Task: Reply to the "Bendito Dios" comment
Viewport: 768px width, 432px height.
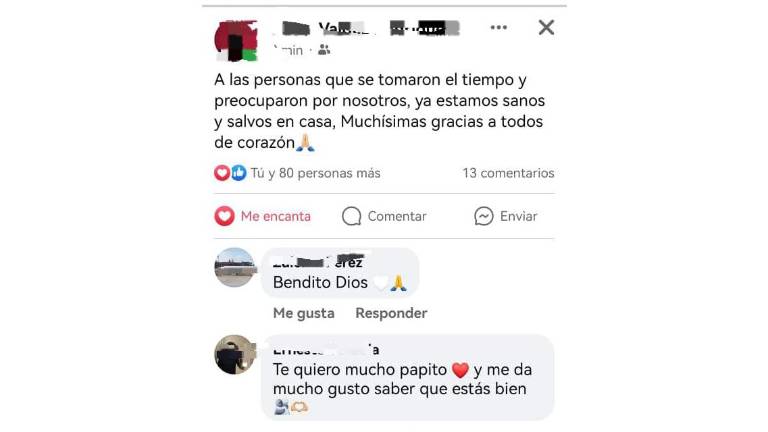Action: [391, 313]
